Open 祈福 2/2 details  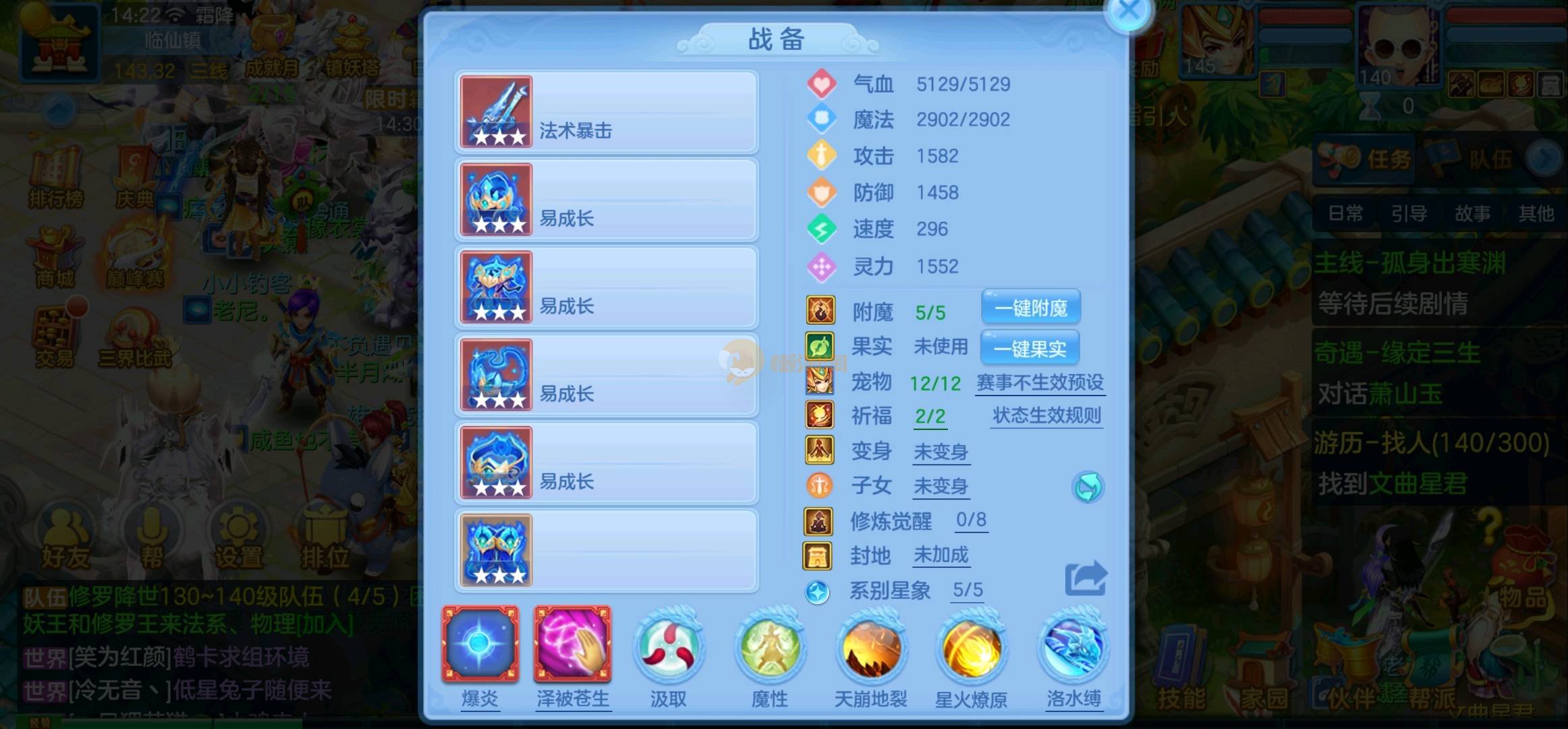930,416
